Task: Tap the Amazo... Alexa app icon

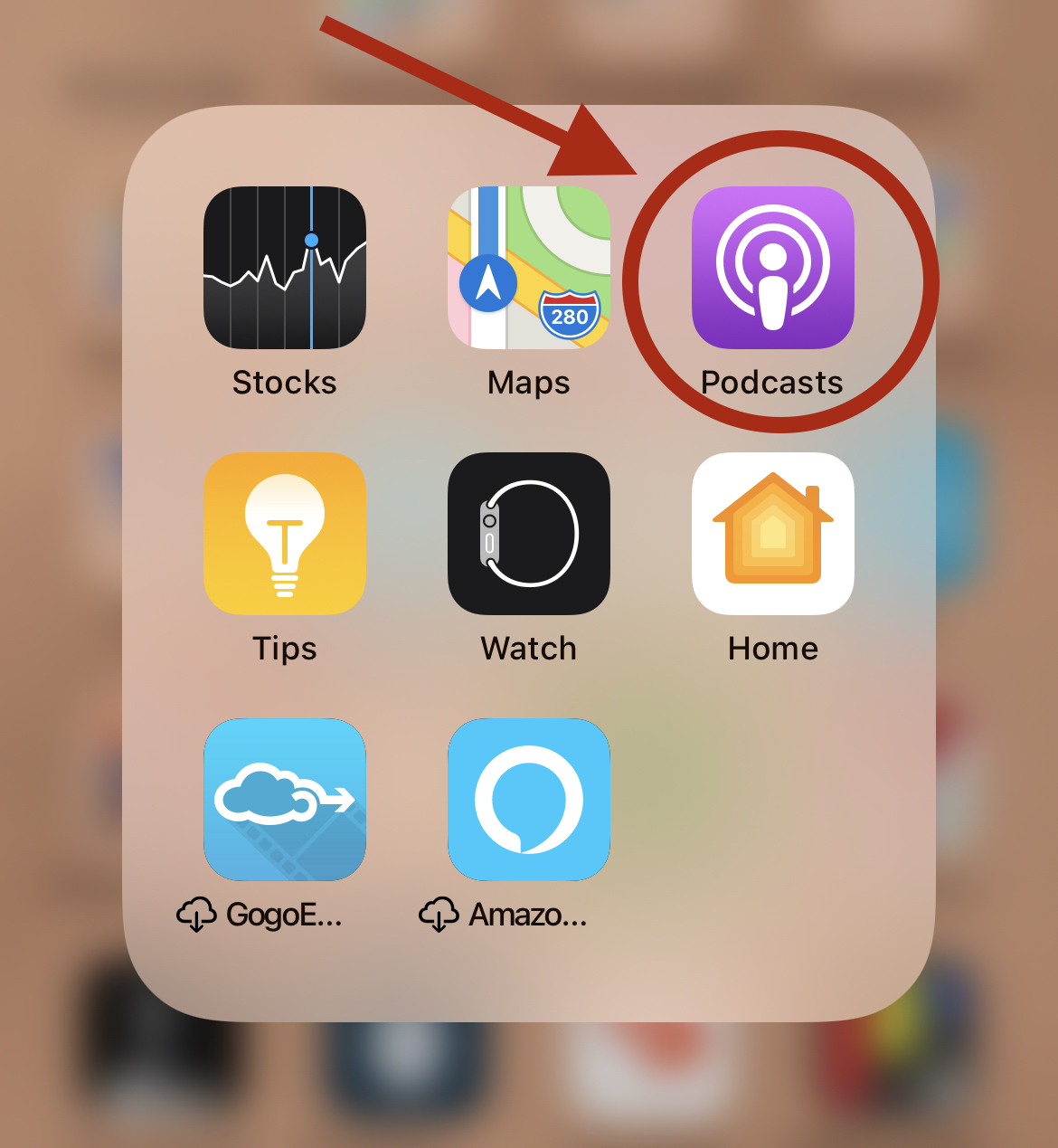Action: pyautogui.click(x=529, y=800)
